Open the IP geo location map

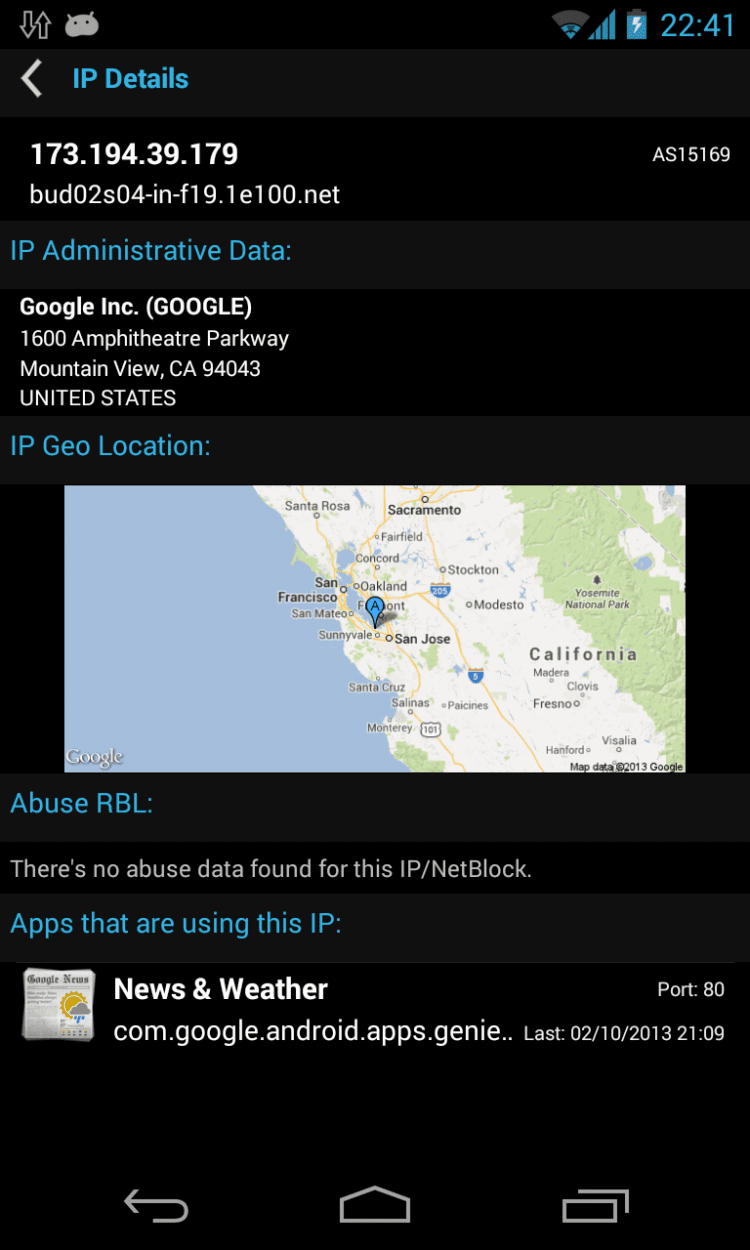click(374, 628)
